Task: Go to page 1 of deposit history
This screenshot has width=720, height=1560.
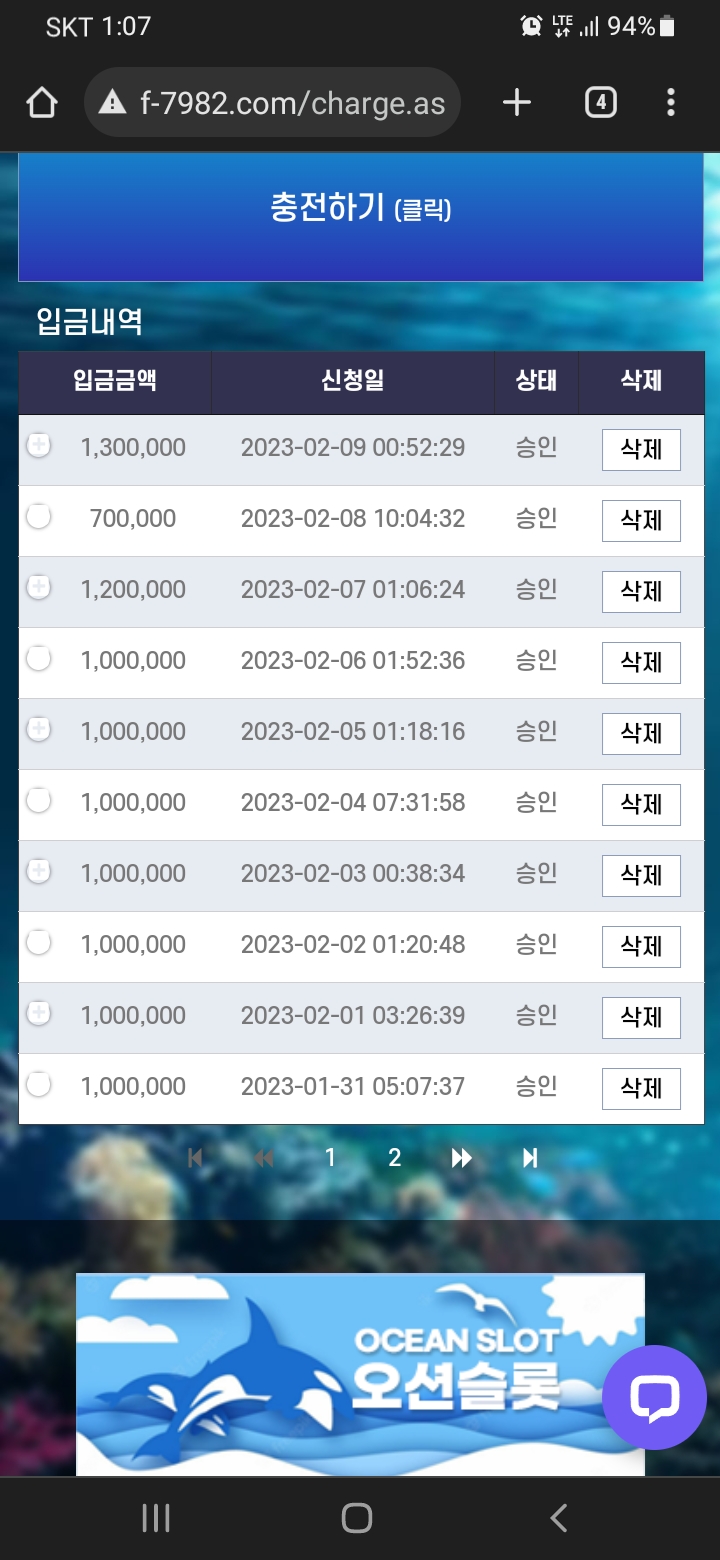Action: (330, 1158)
